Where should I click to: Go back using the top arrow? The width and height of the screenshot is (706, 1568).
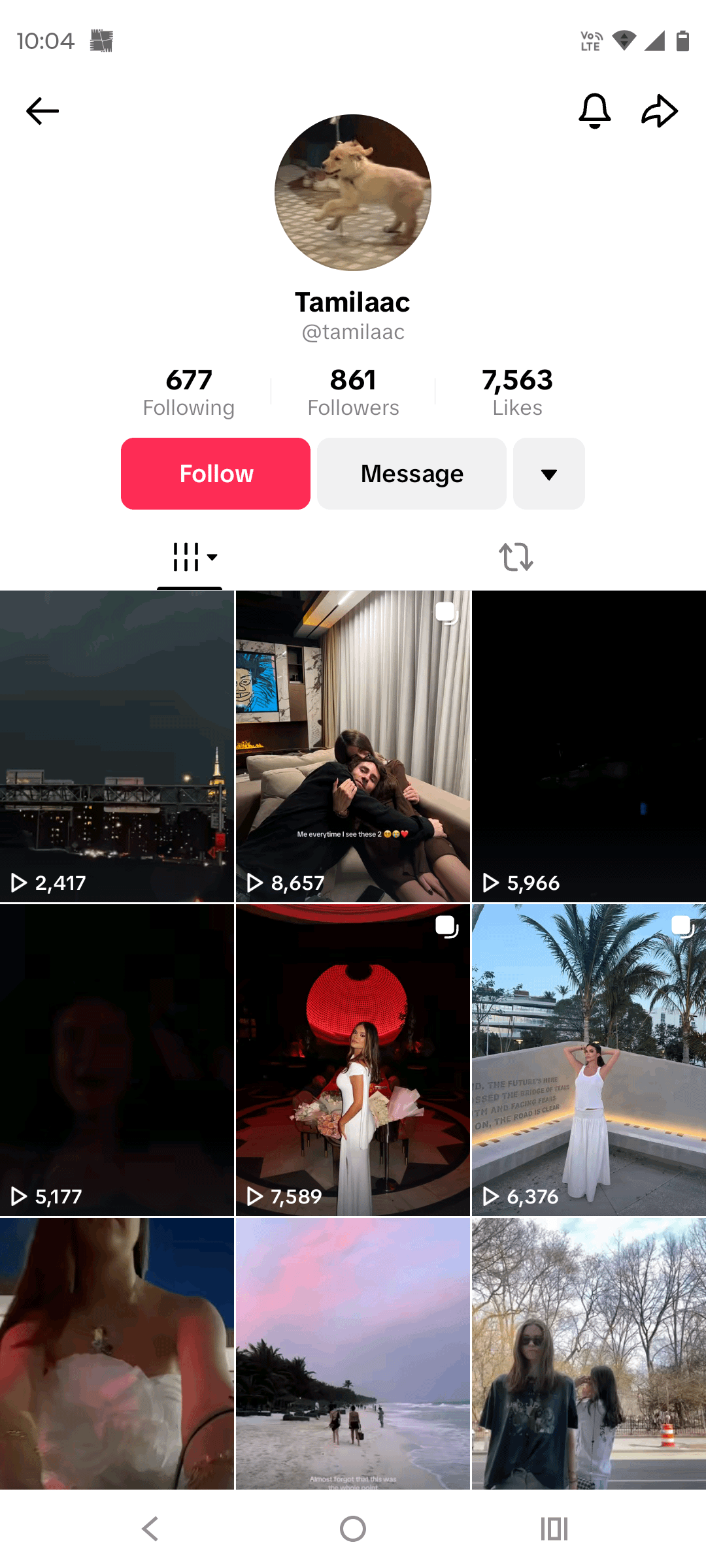pos(42,111)
